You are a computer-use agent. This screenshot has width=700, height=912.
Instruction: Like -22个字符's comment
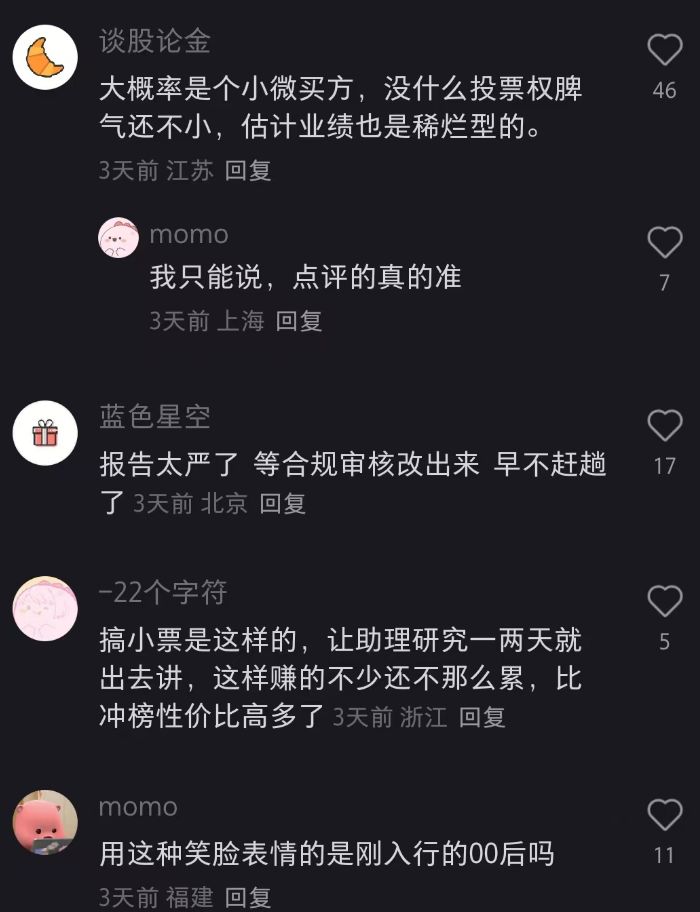pyautogui.click(x=664, y=602)
